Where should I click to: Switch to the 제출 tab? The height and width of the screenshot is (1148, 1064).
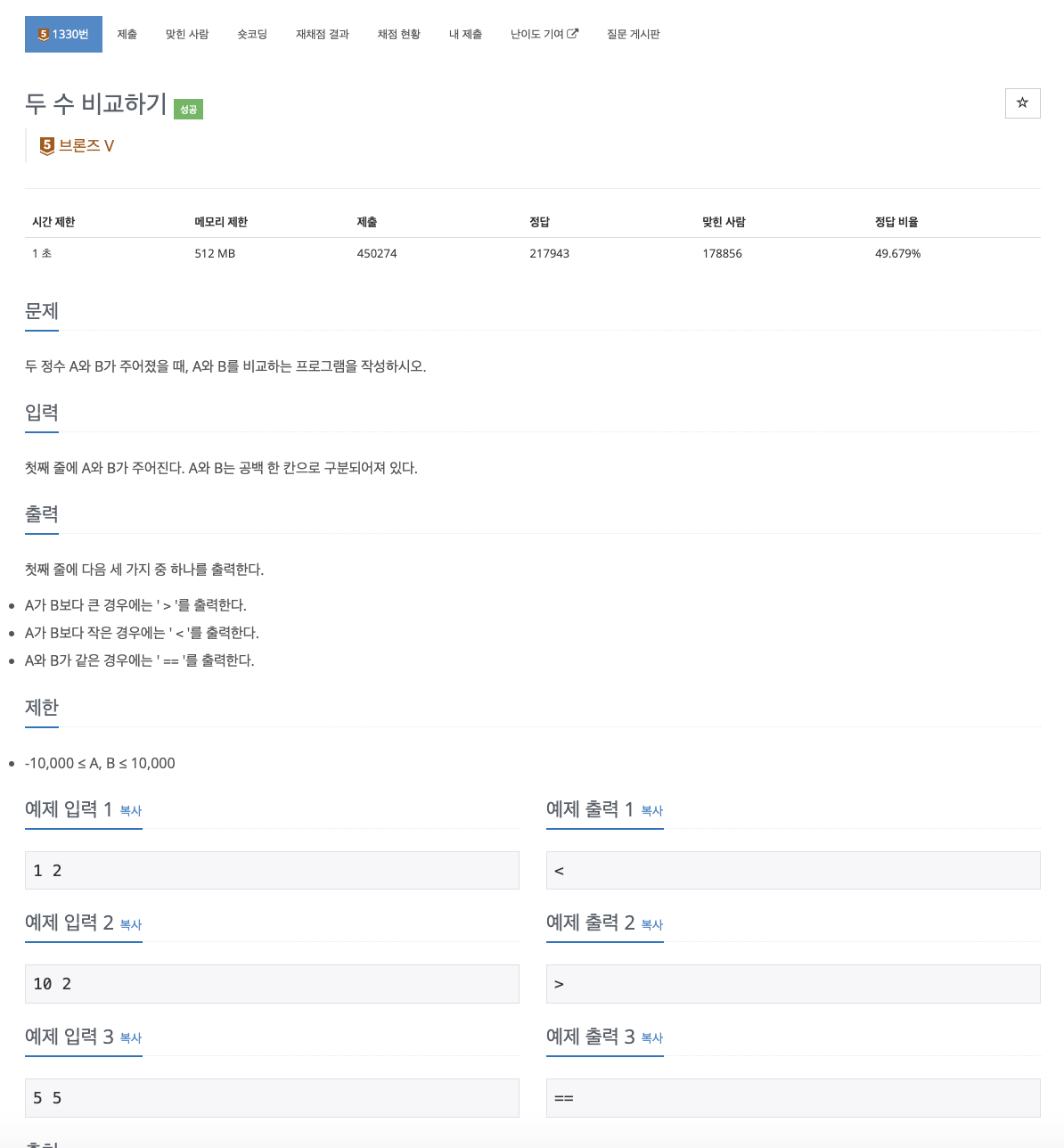pyautogui.click(x=127, y=34)
